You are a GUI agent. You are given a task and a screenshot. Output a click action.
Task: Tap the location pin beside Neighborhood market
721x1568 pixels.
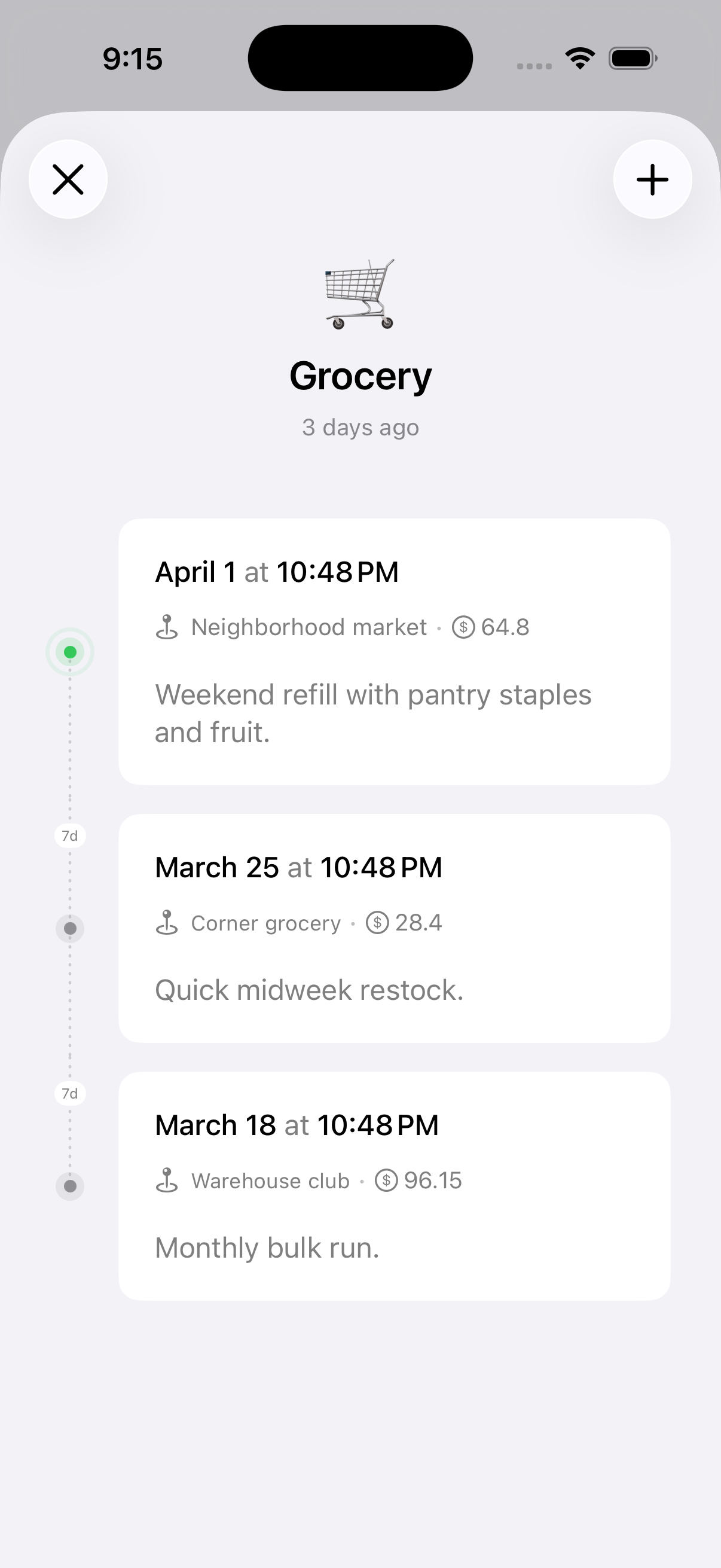pos(167,626)
